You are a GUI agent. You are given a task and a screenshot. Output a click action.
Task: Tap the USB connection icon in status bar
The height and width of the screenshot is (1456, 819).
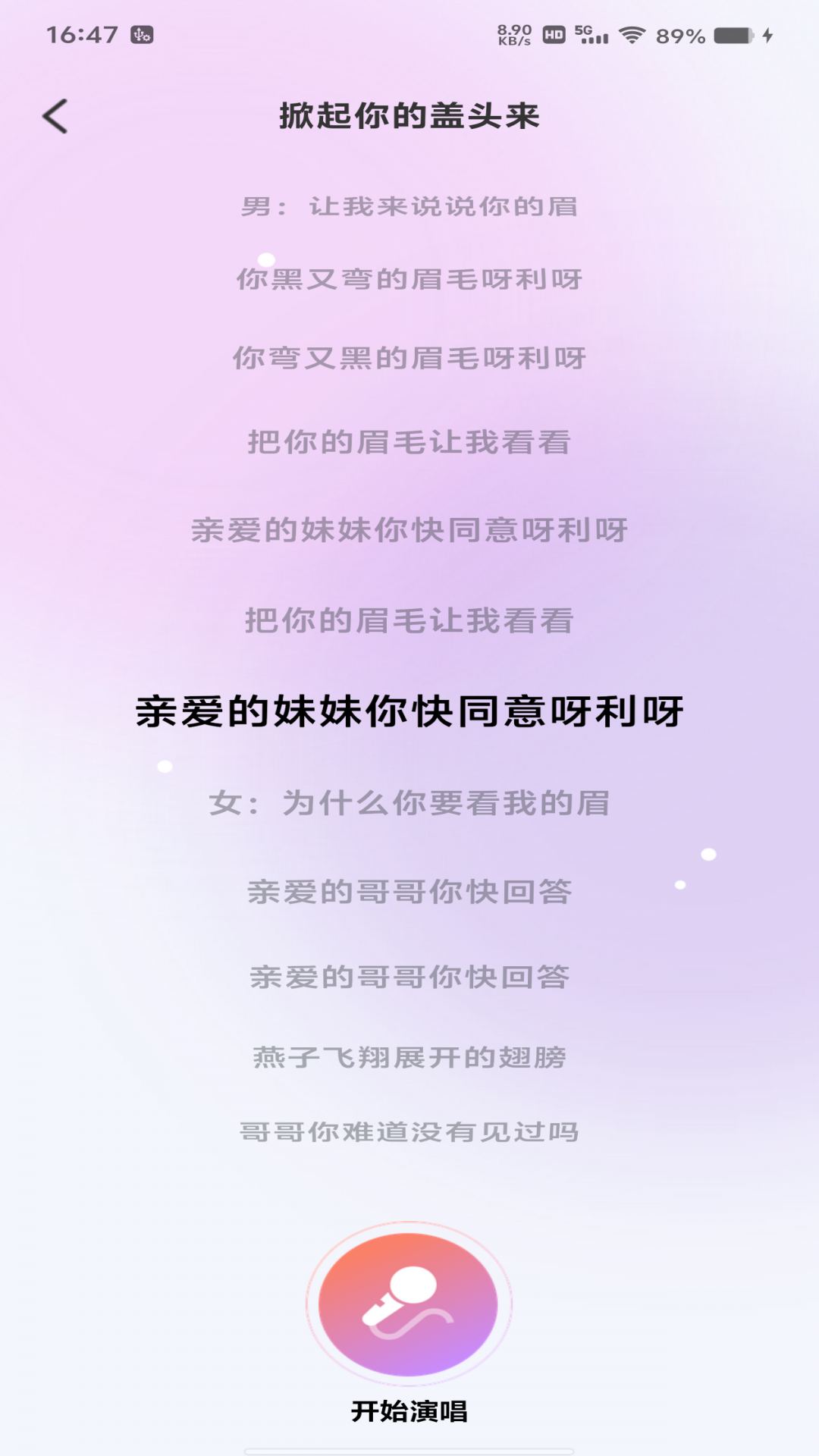tap(142, 34)
